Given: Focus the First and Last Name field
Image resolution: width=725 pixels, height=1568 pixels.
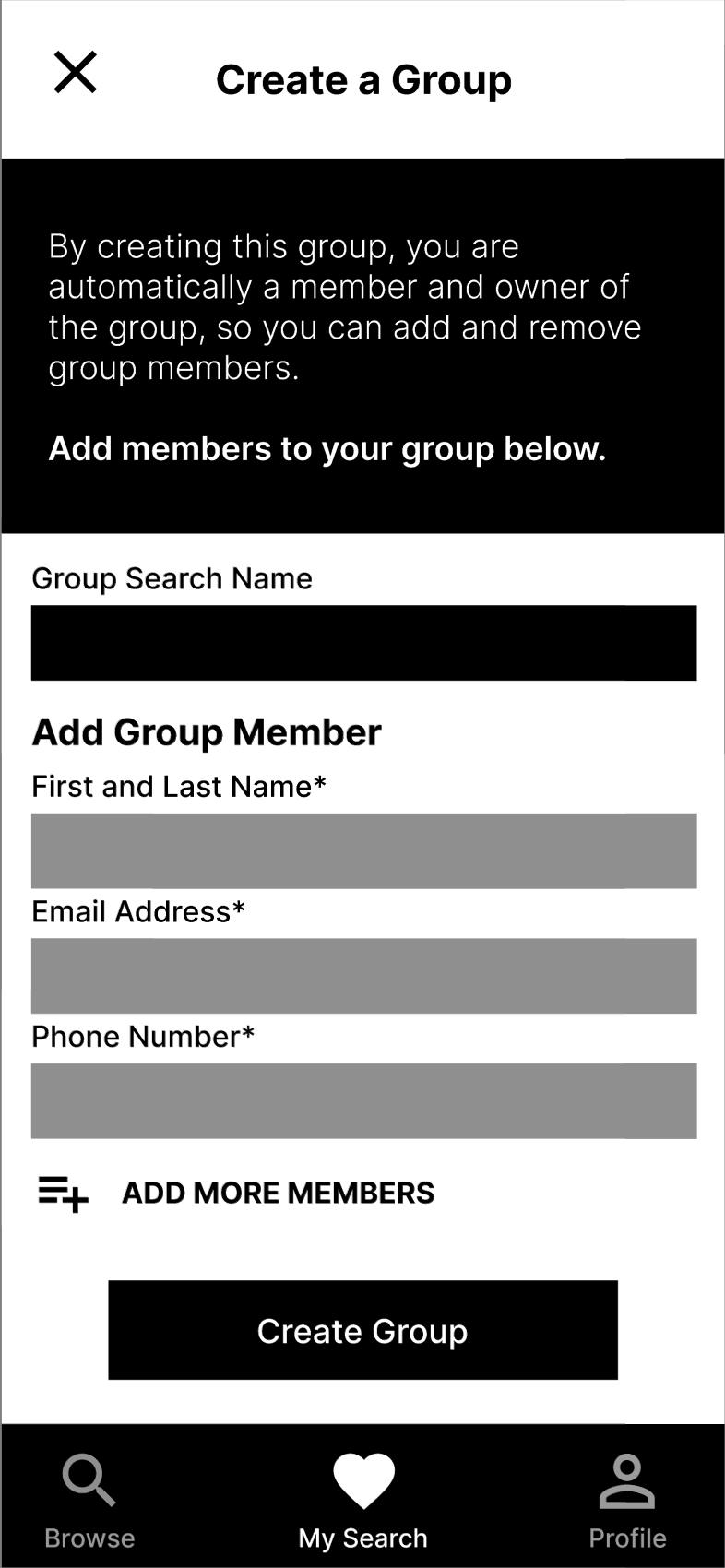Looking at the screenshot, I should tap(363, 850).
